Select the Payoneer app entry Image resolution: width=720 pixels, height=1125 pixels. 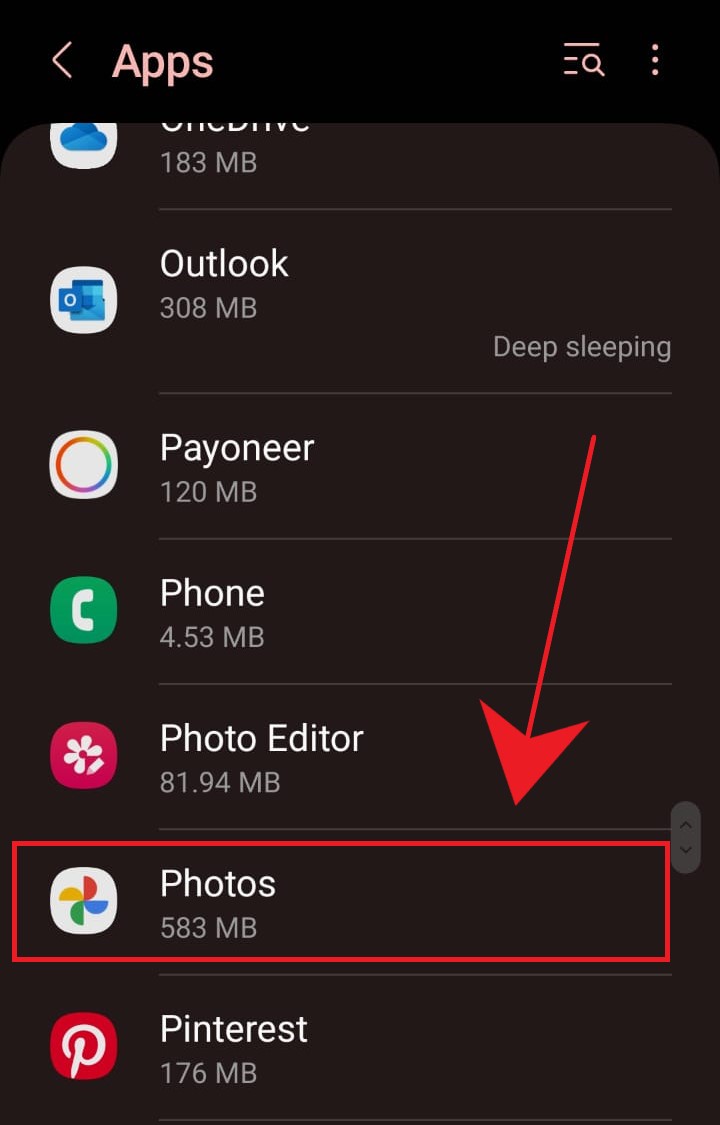pyautogui.click(x=360, y=466)
